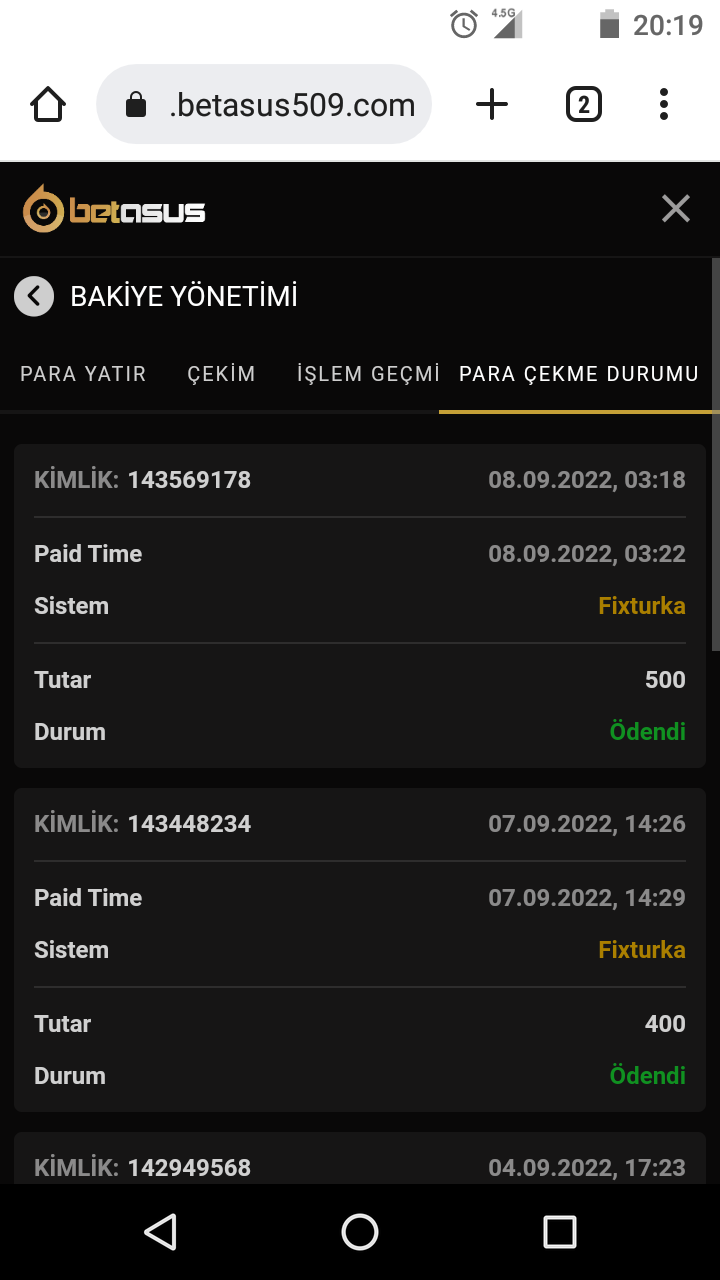Tap the browser home icon
Image resolution: width=720 pixels, height=1280 pixels.
pyautogui.click(x=48, y=105)
